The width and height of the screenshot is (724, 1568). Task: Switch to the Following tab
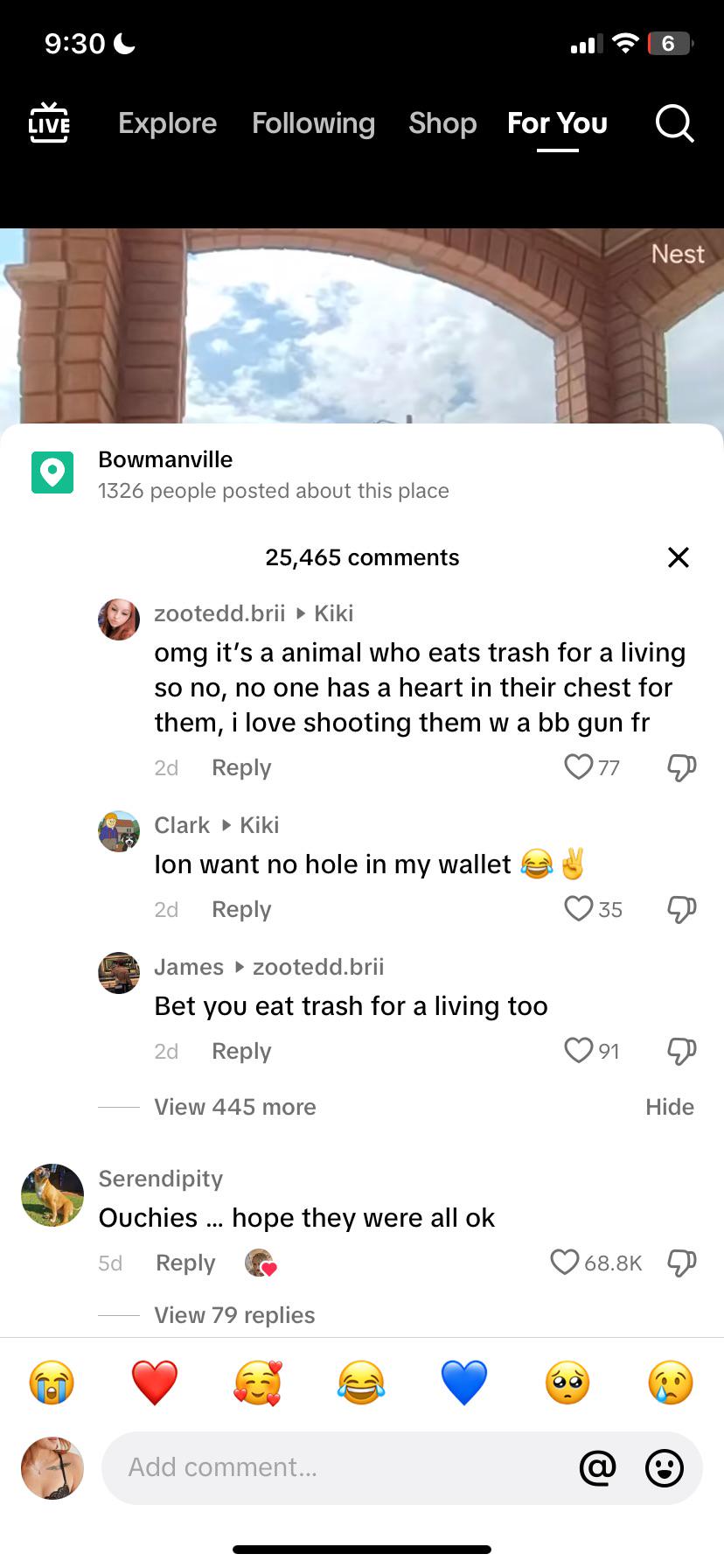click(x=313, y=123)
